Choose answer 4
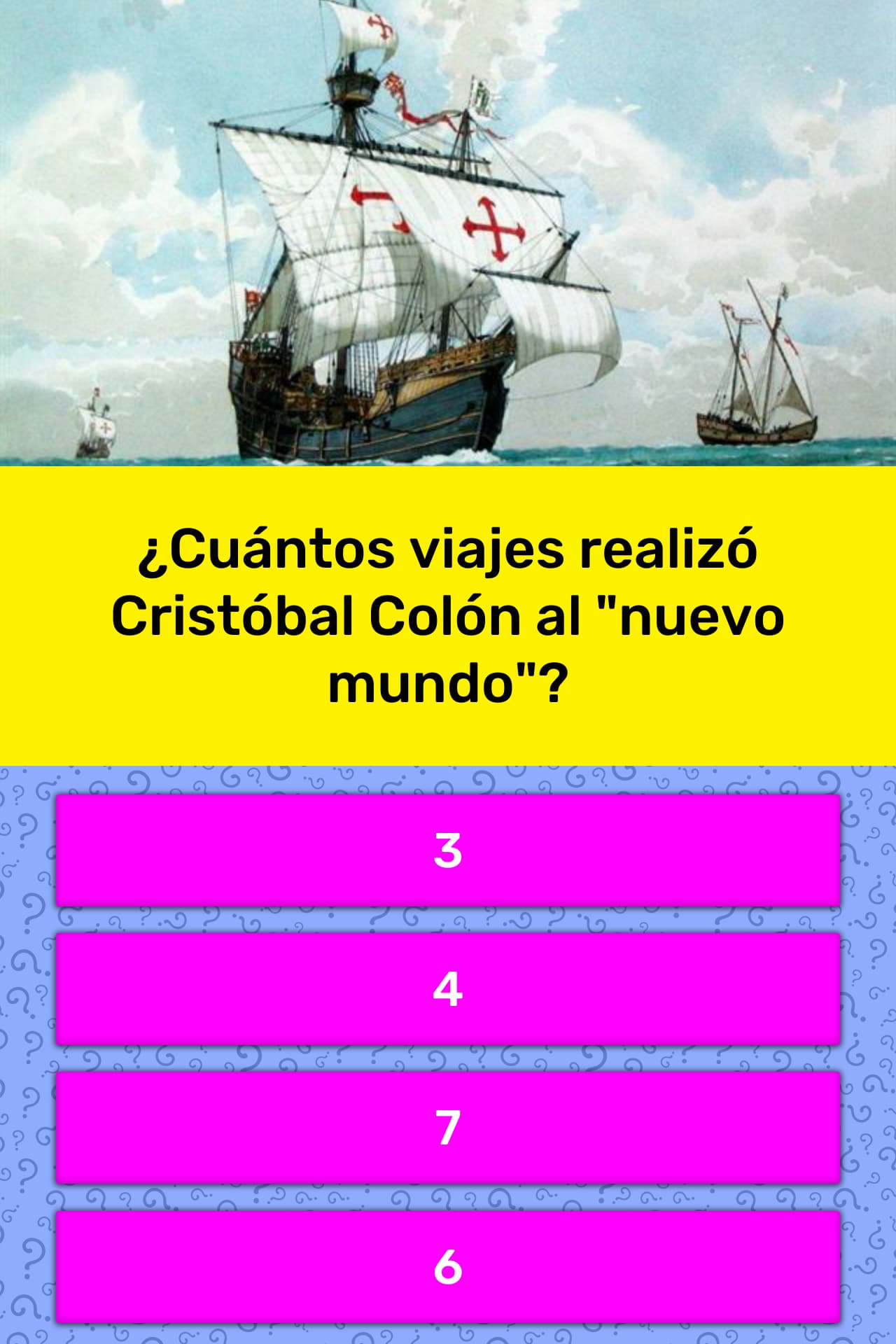Image resolution: width=896 pixels, height=1344 pixels. 448,988
